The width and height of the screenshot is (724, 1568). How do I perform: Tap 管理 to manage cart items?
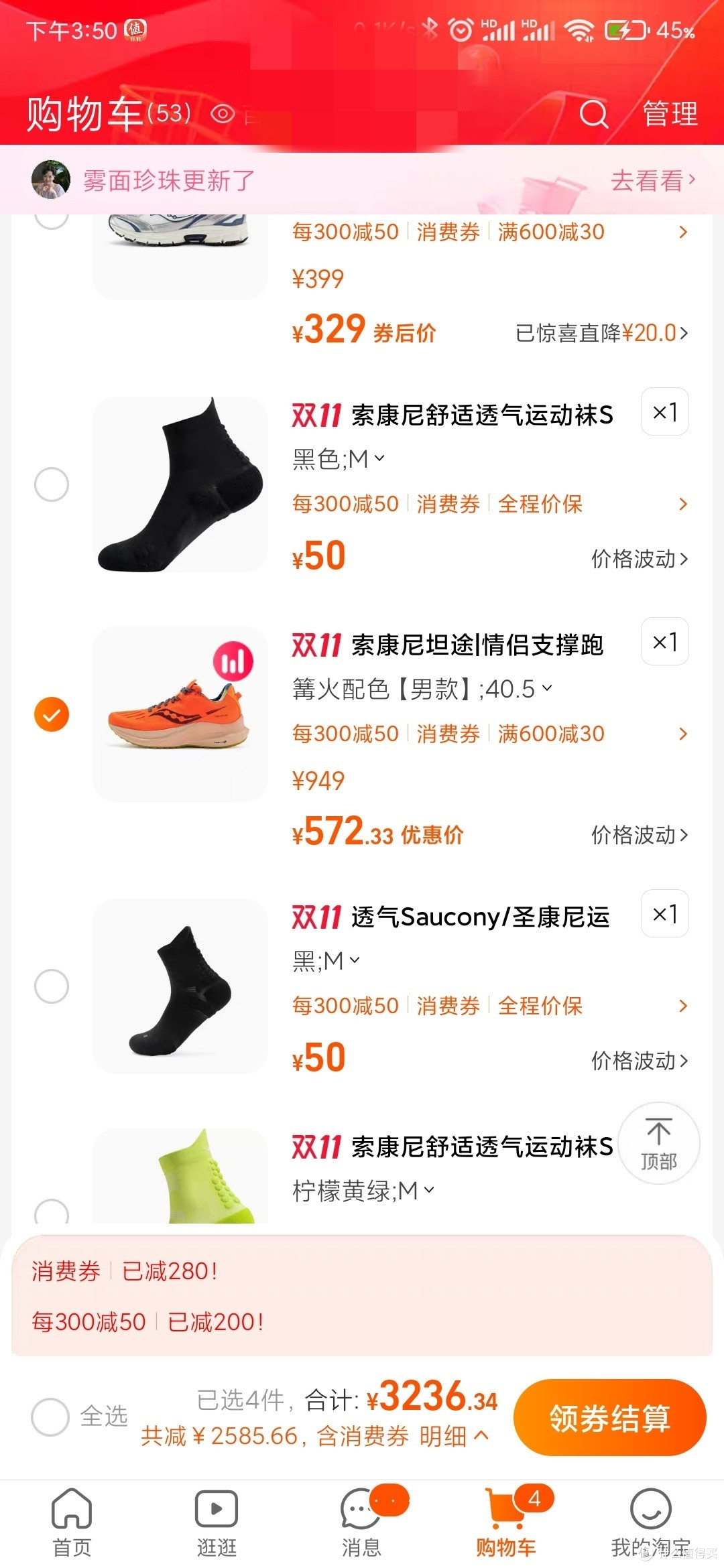[670, 113]
